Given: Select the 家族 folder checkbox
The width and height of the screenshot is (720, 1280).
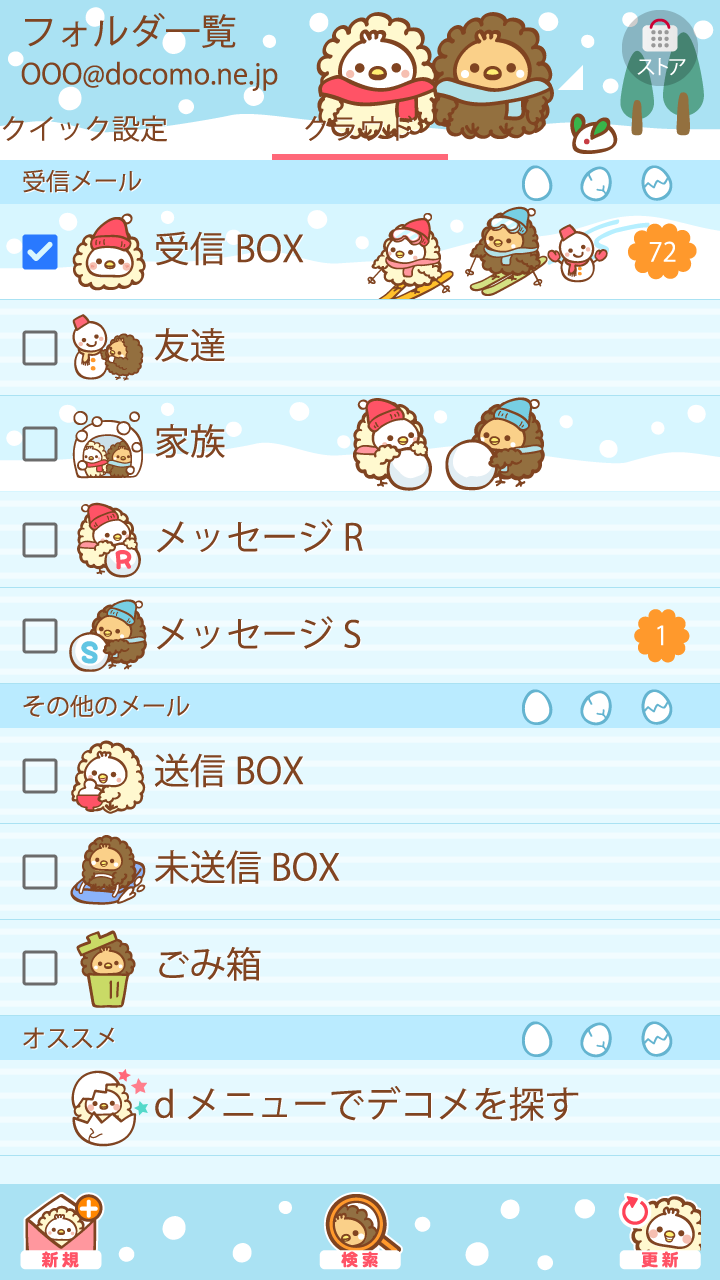Looking at the screenshot, I should point(40,444).
